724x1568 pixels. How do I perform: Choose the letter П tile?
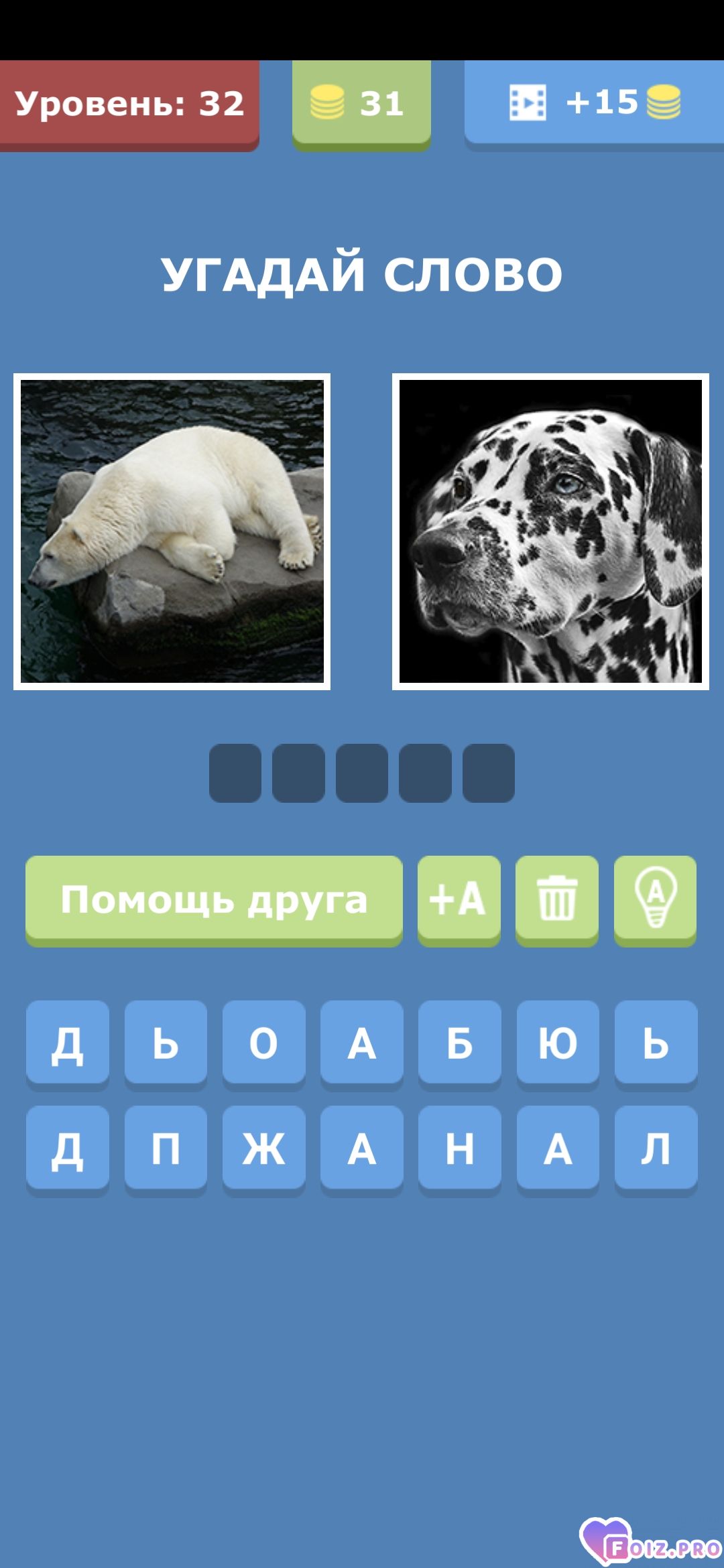(166, 1149)
